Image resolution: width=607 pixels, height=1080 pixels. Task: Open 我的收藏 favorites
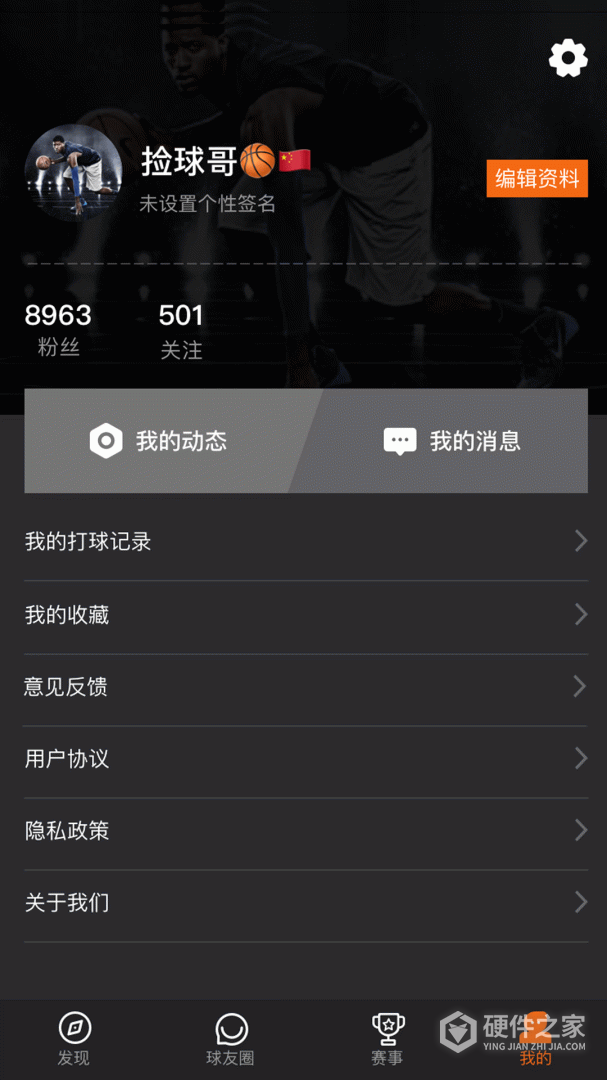(305, 615)
